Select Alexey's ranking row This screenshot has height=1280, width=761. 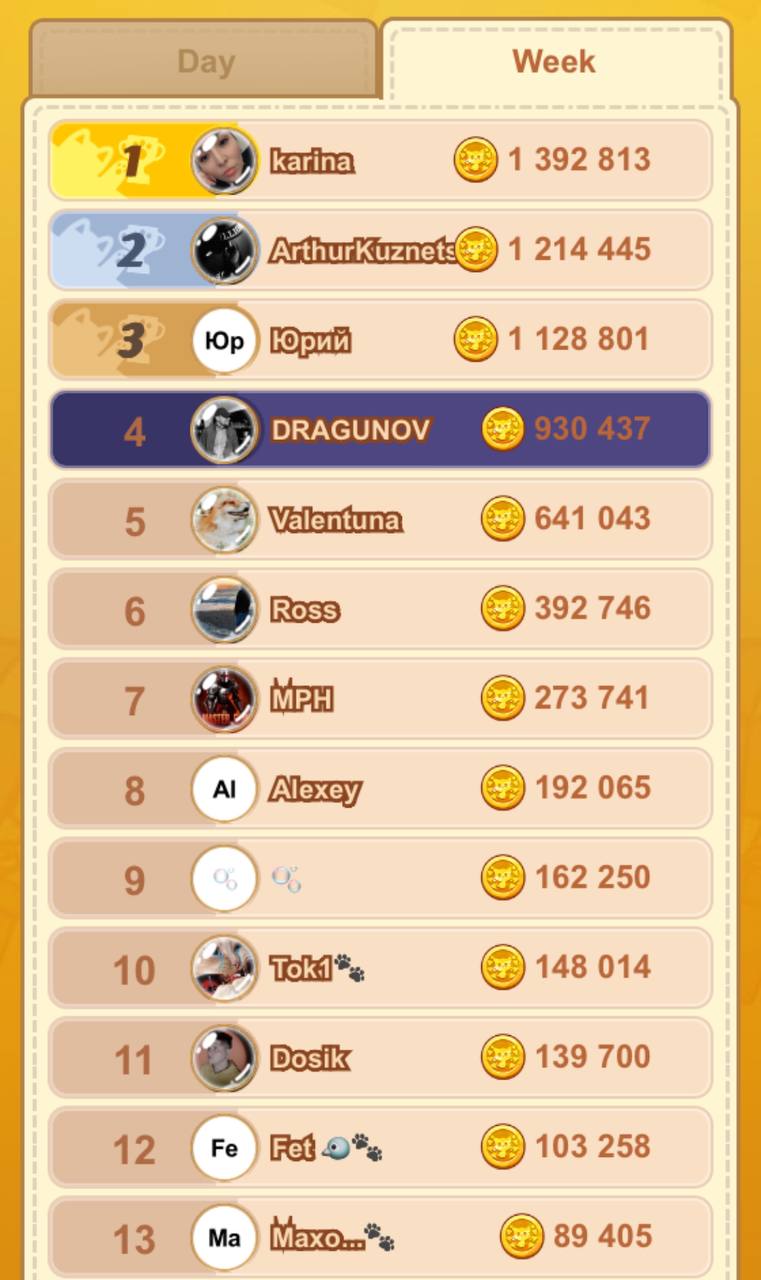pyautogui.click(x=380, y=789)
